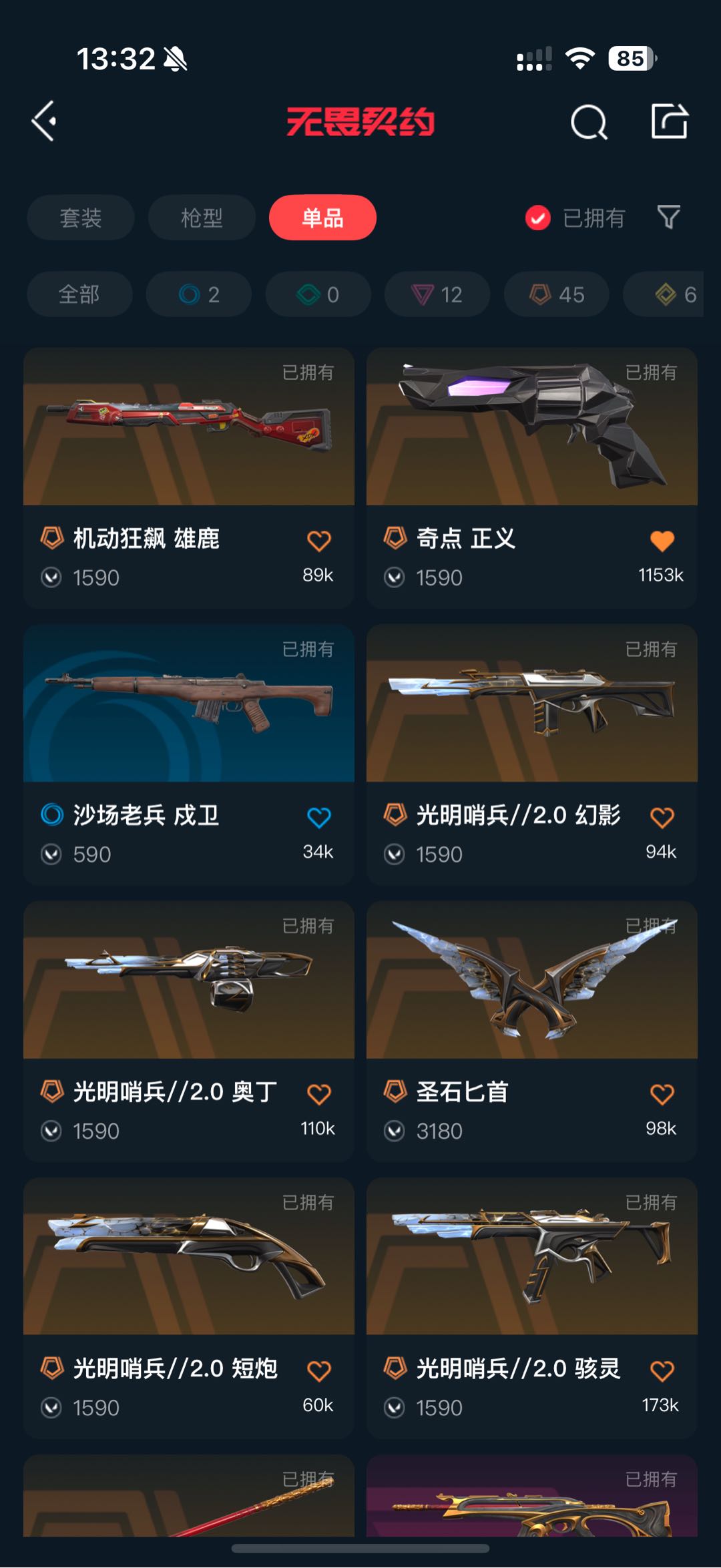Go back using the arrow icon
The height and width of the screenshot is (1568, 721).
pos(44,121)
